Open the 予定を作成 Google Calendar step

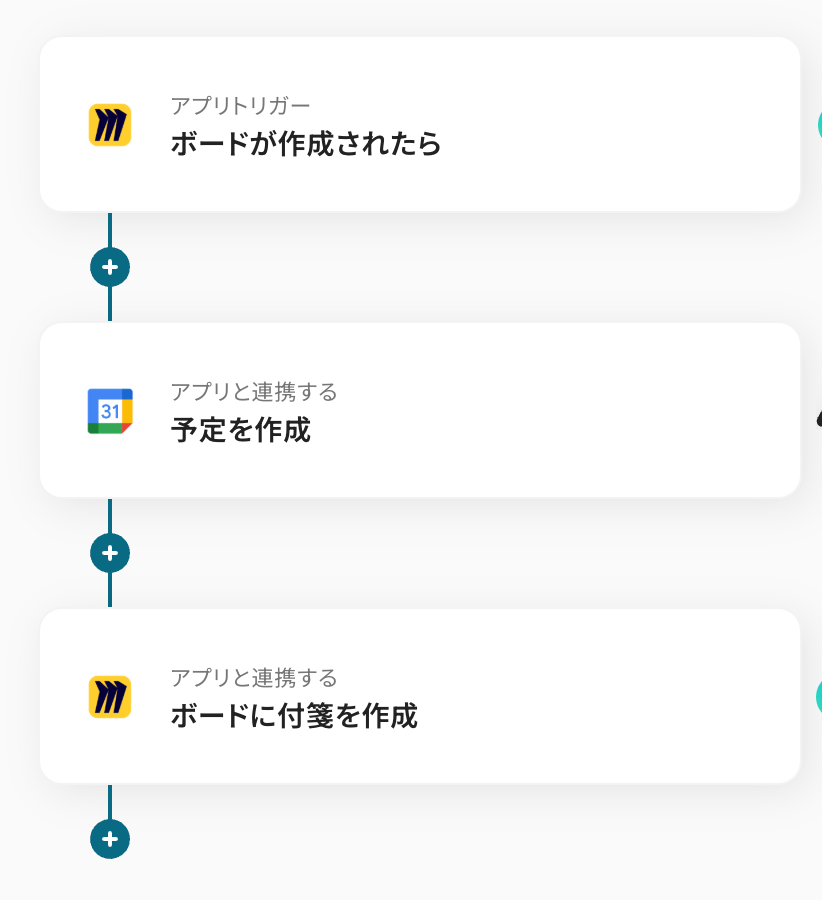[x=420, y=411]
